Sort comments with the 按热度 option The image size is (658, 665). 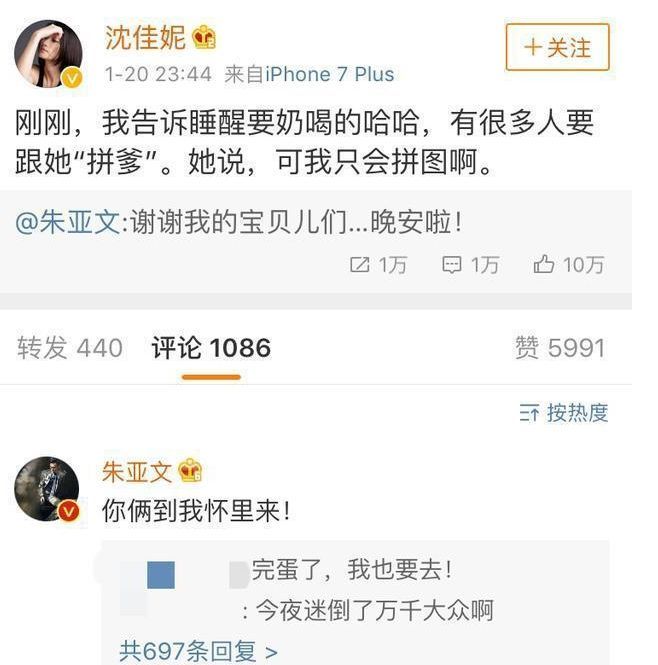point(564,413)
